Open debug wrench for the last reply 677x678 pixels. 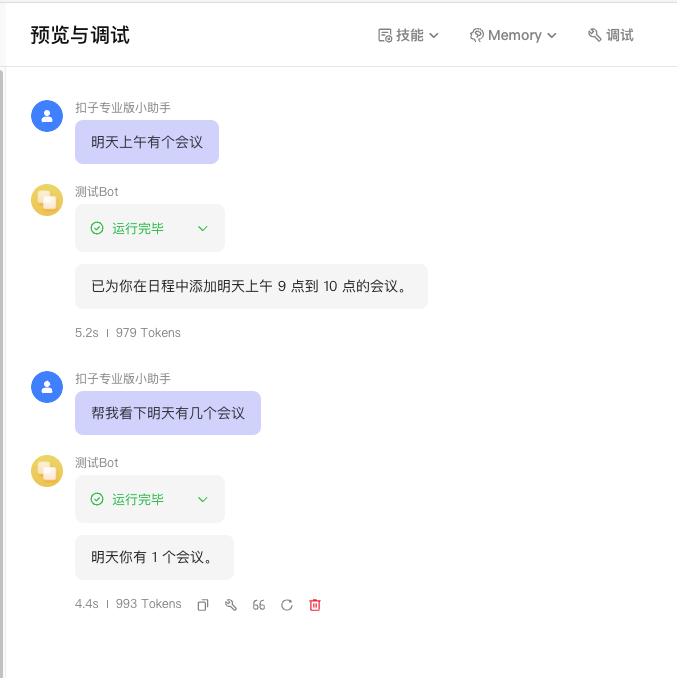tap(231, 605)
